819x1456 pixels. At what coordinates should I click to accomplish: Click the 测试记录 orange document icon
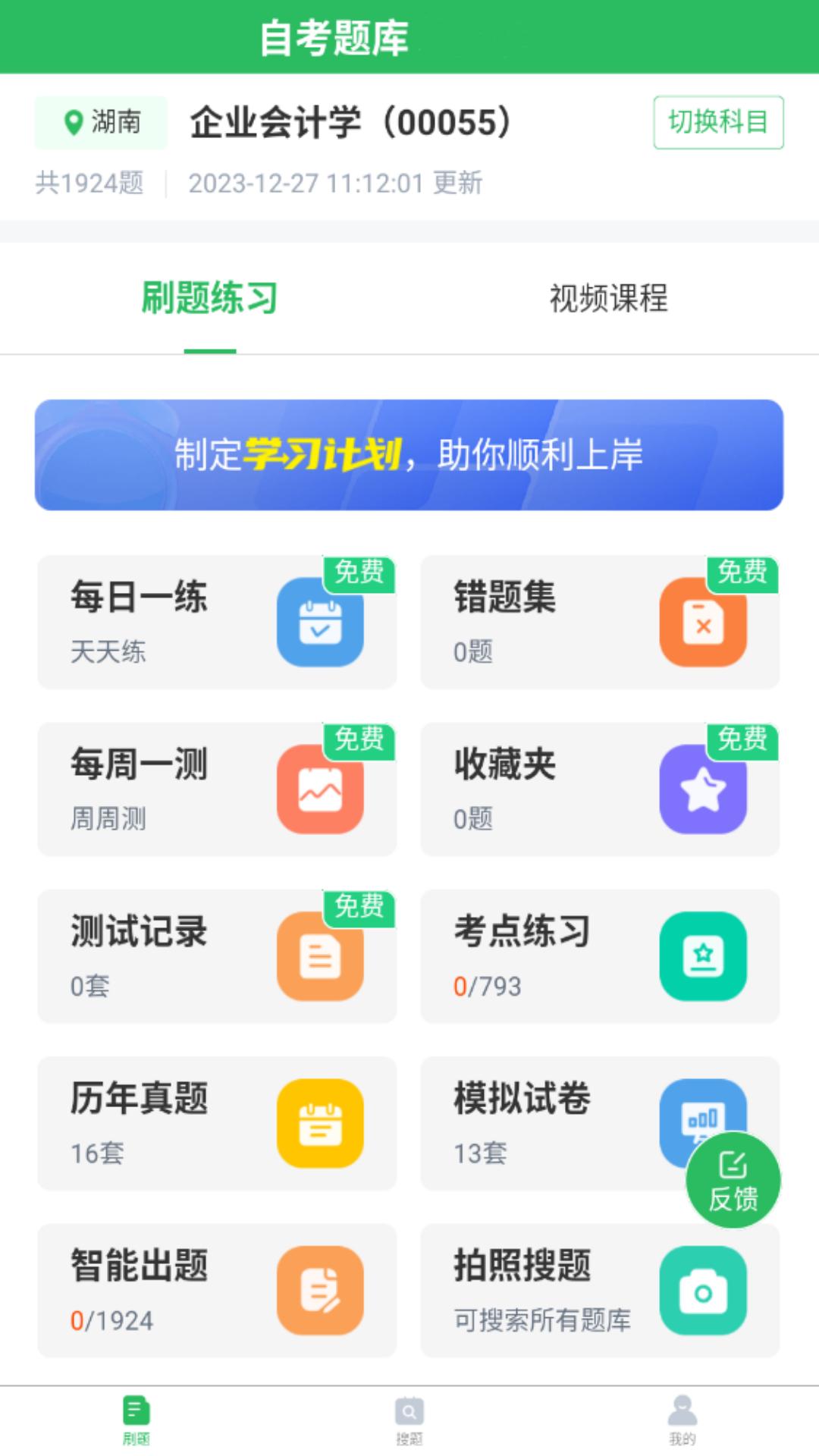click(322, 957)
